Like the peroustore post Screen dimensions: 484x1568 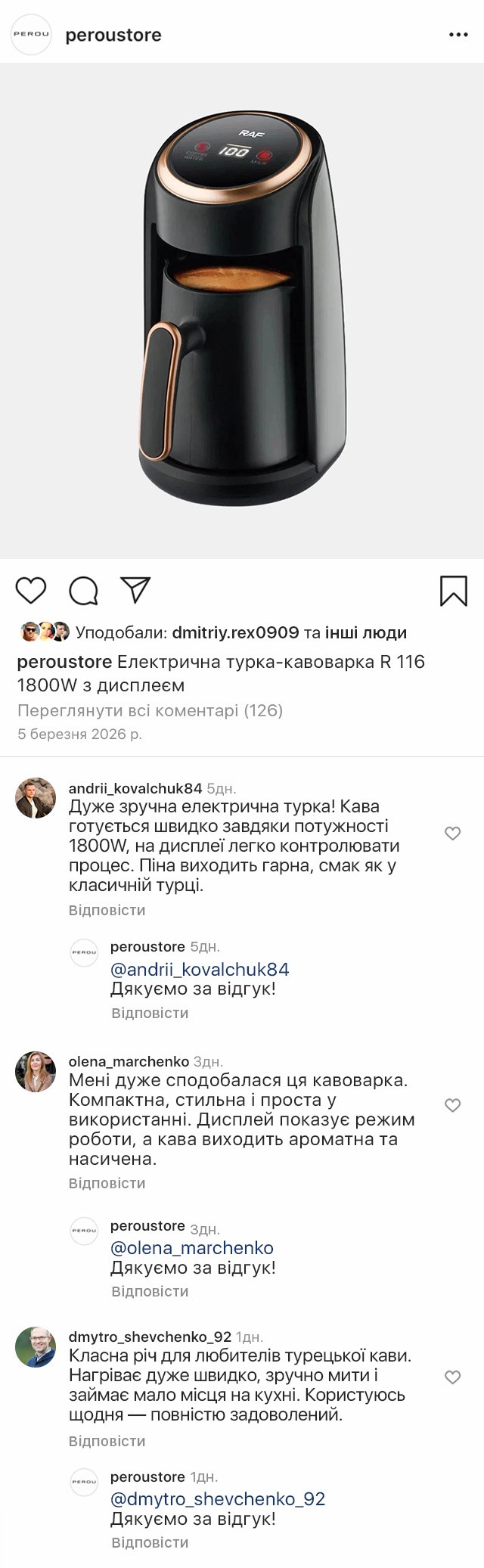(x=31, y=591)
